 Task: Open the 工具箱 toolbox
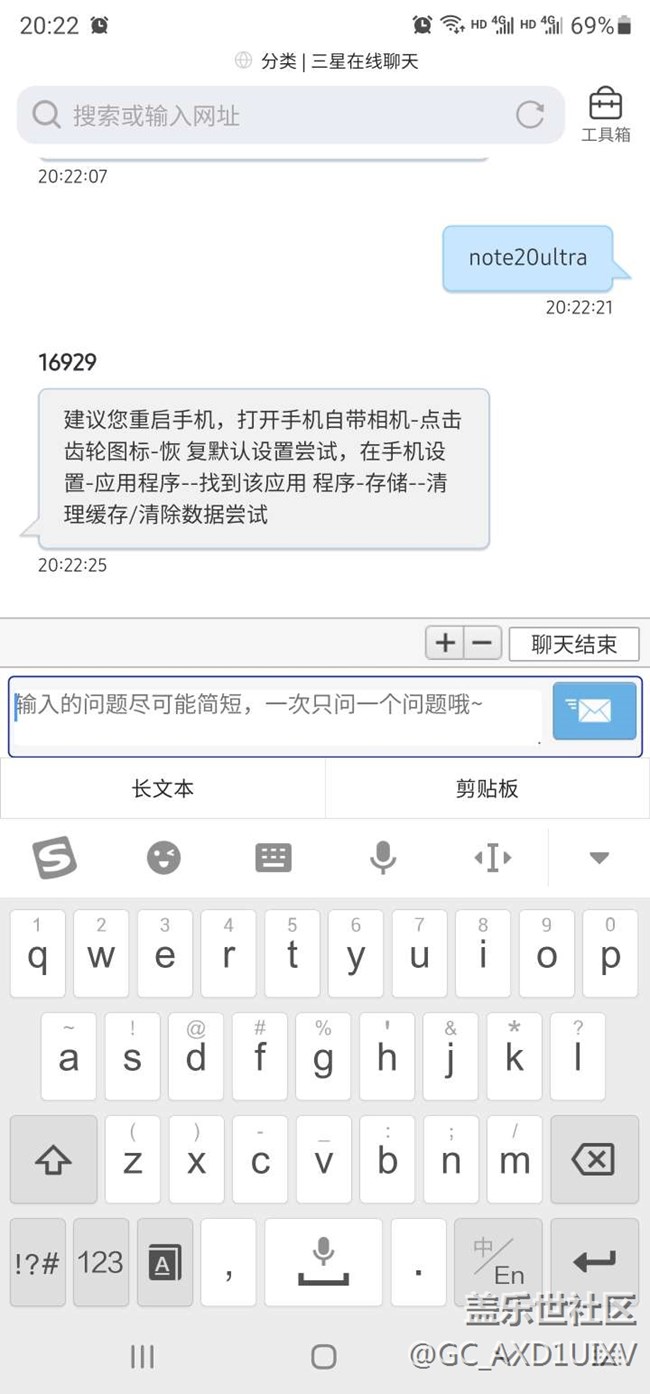(606, 114)
